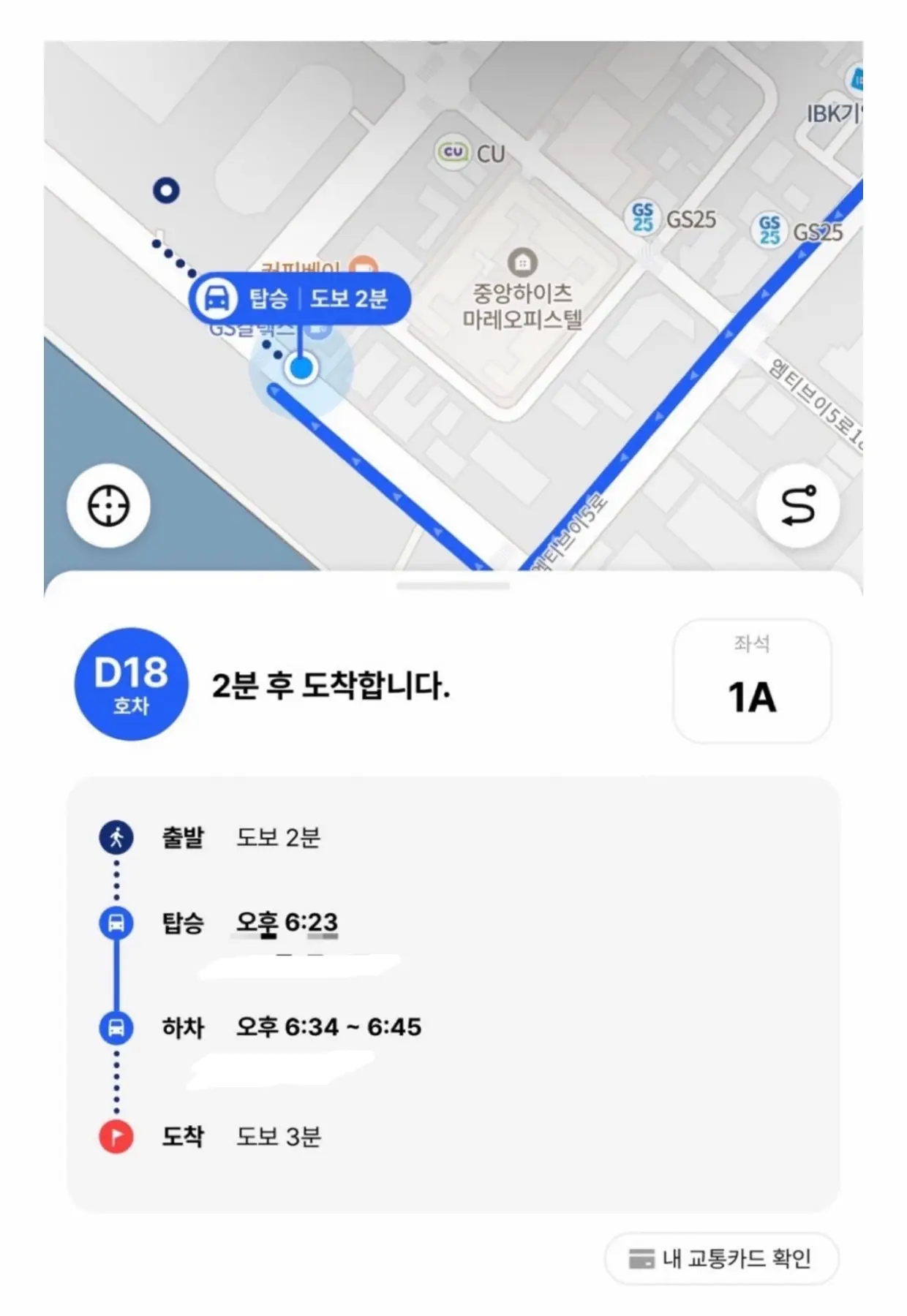Tap the route overview icon
The image size is (907, 1316).
point(797,506)
